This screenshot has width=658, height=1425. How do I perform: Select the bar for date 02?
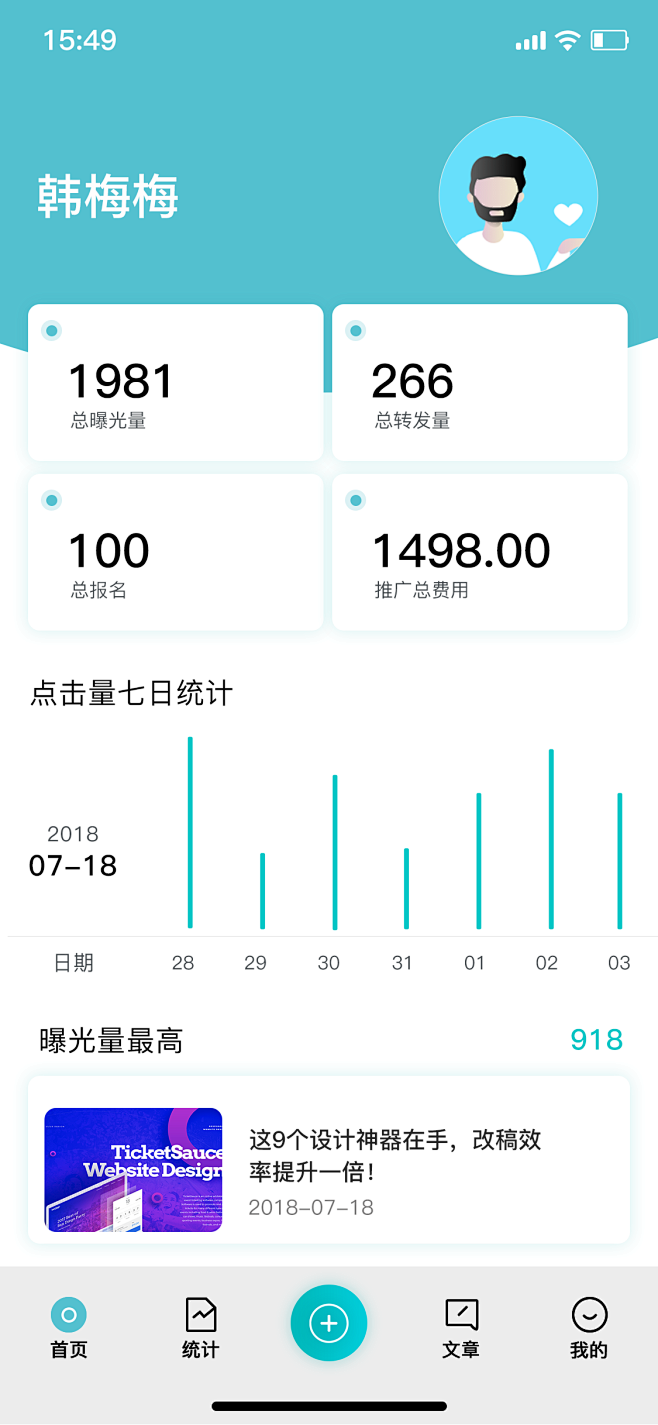(x=551, y=838)
